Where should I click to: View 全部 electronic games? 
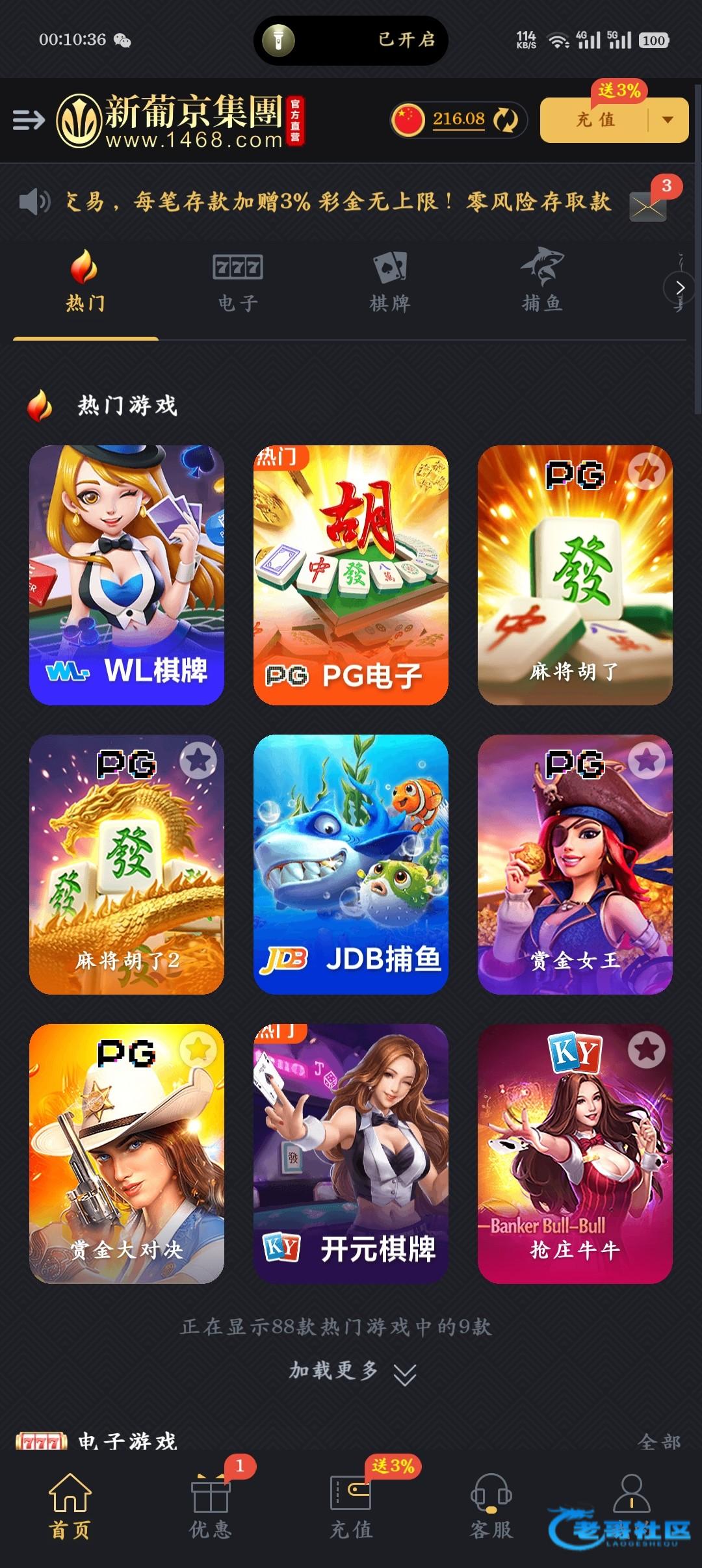(x=659, y=1442)
